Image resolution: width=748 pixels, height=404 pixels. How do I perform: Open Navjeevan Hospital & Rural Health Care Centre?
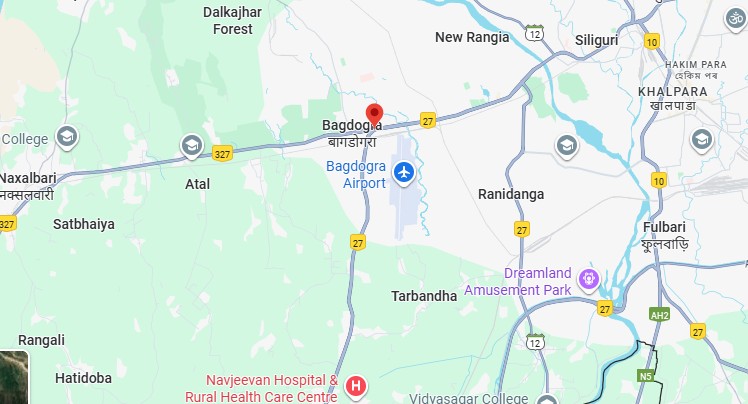pyautogui.click(x=354, y=386)
